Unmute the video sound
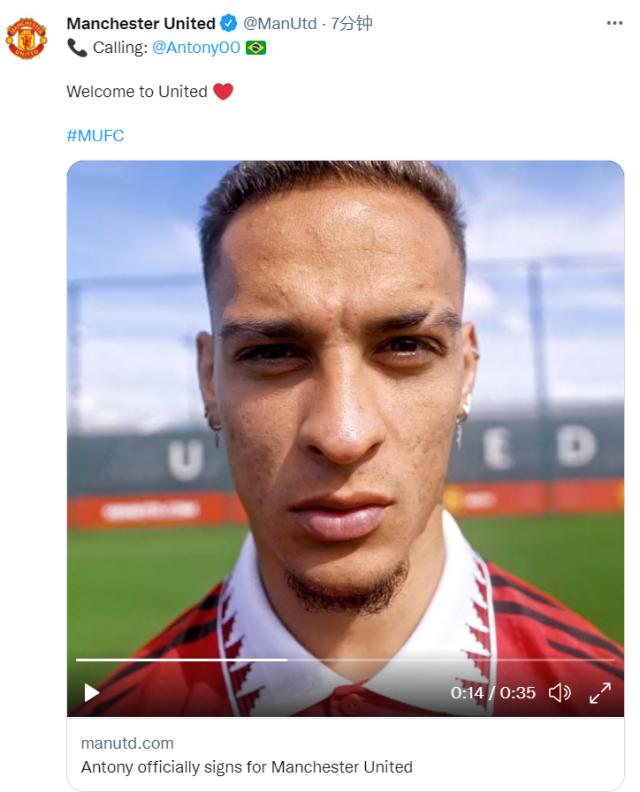The image size is (640, 792). tap(560, 692)
